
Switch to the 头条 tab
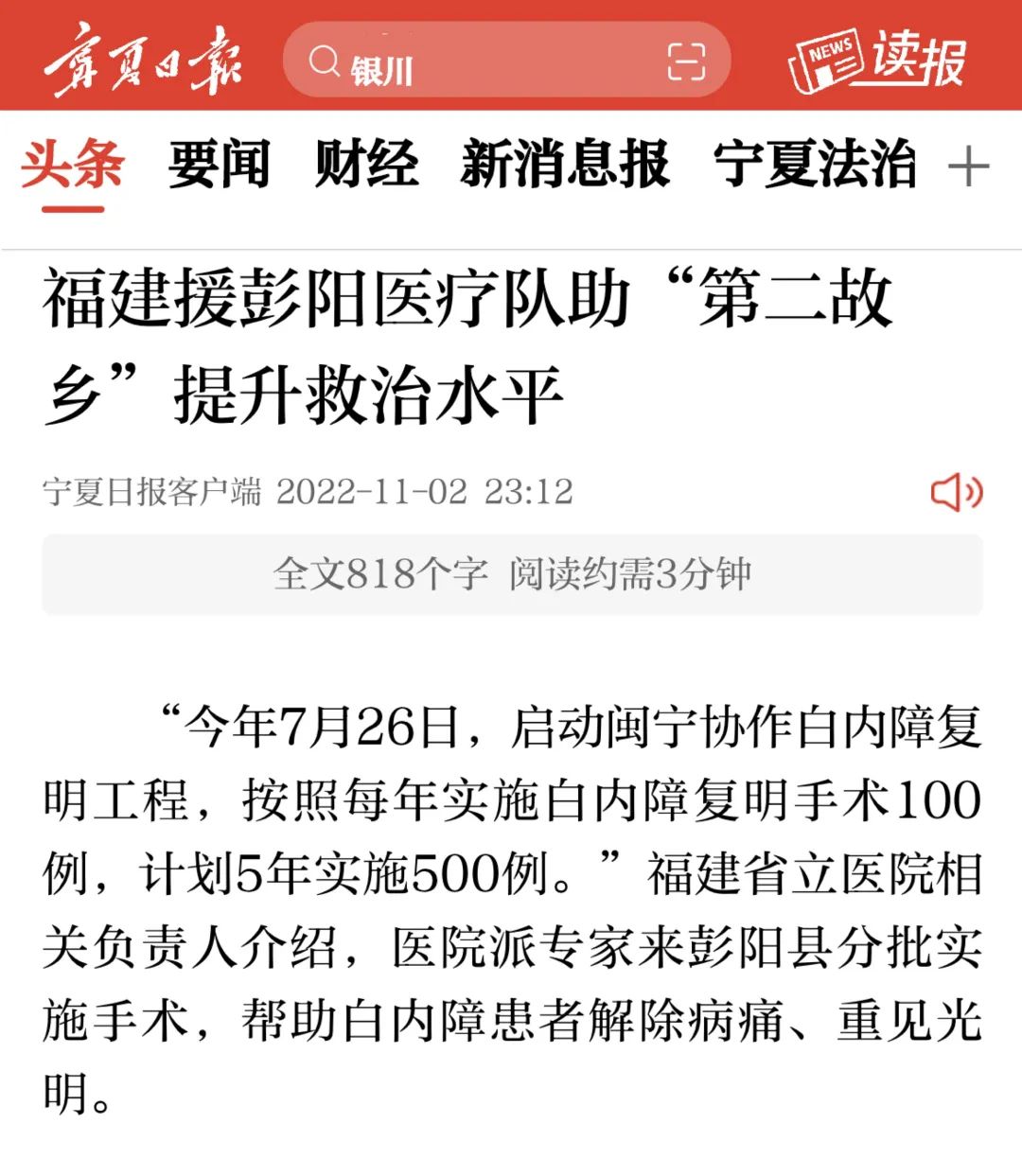(x=73, y=165)
